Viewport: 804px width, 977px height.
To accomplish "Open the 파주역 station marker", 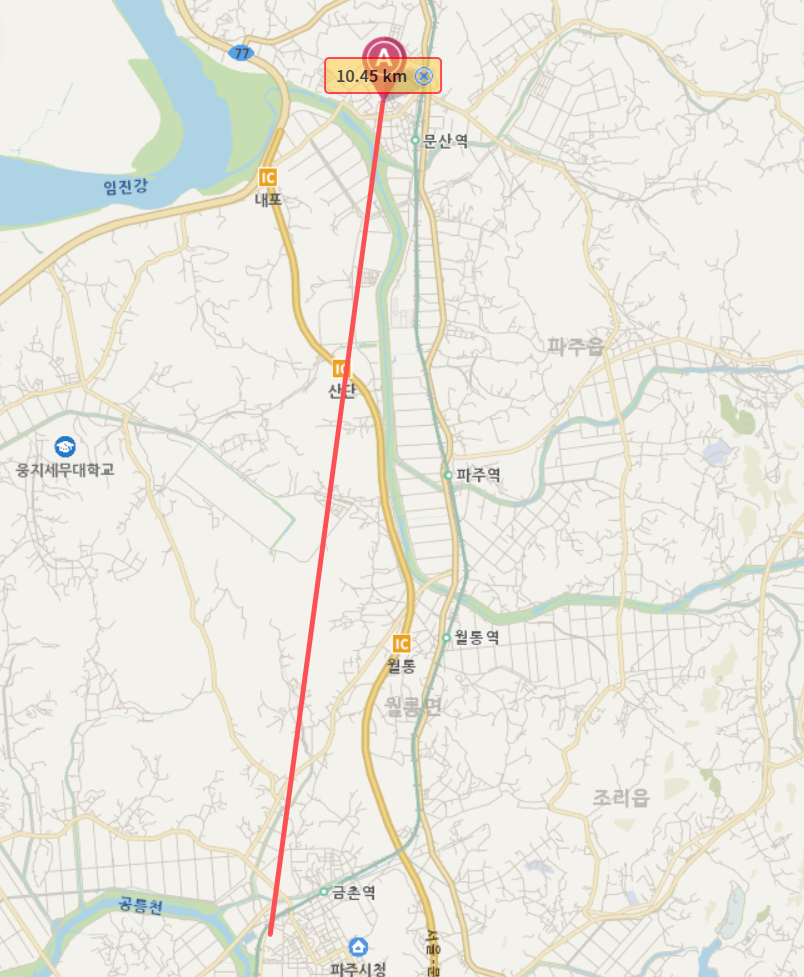I will click(448, 475).
